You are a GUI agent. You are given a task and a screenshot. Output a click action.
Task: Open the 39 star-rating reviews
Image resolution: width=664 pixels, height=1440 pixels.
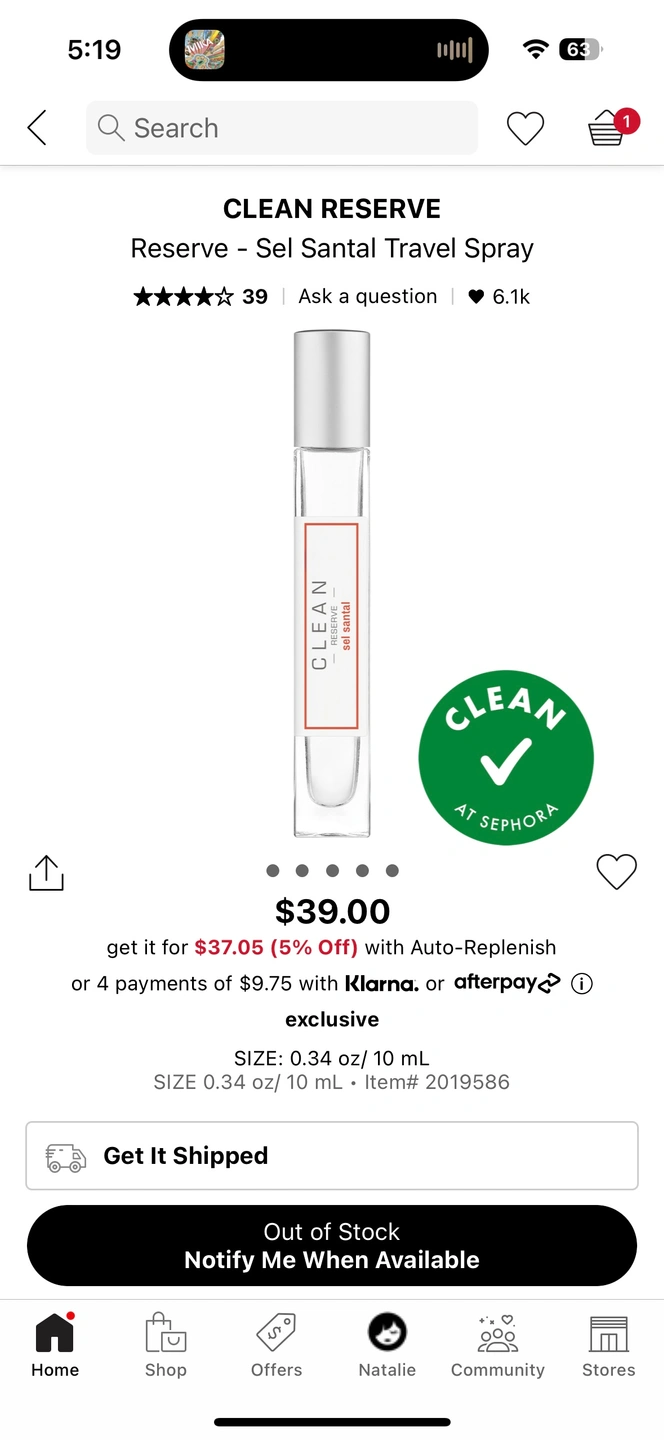(201, 296)
